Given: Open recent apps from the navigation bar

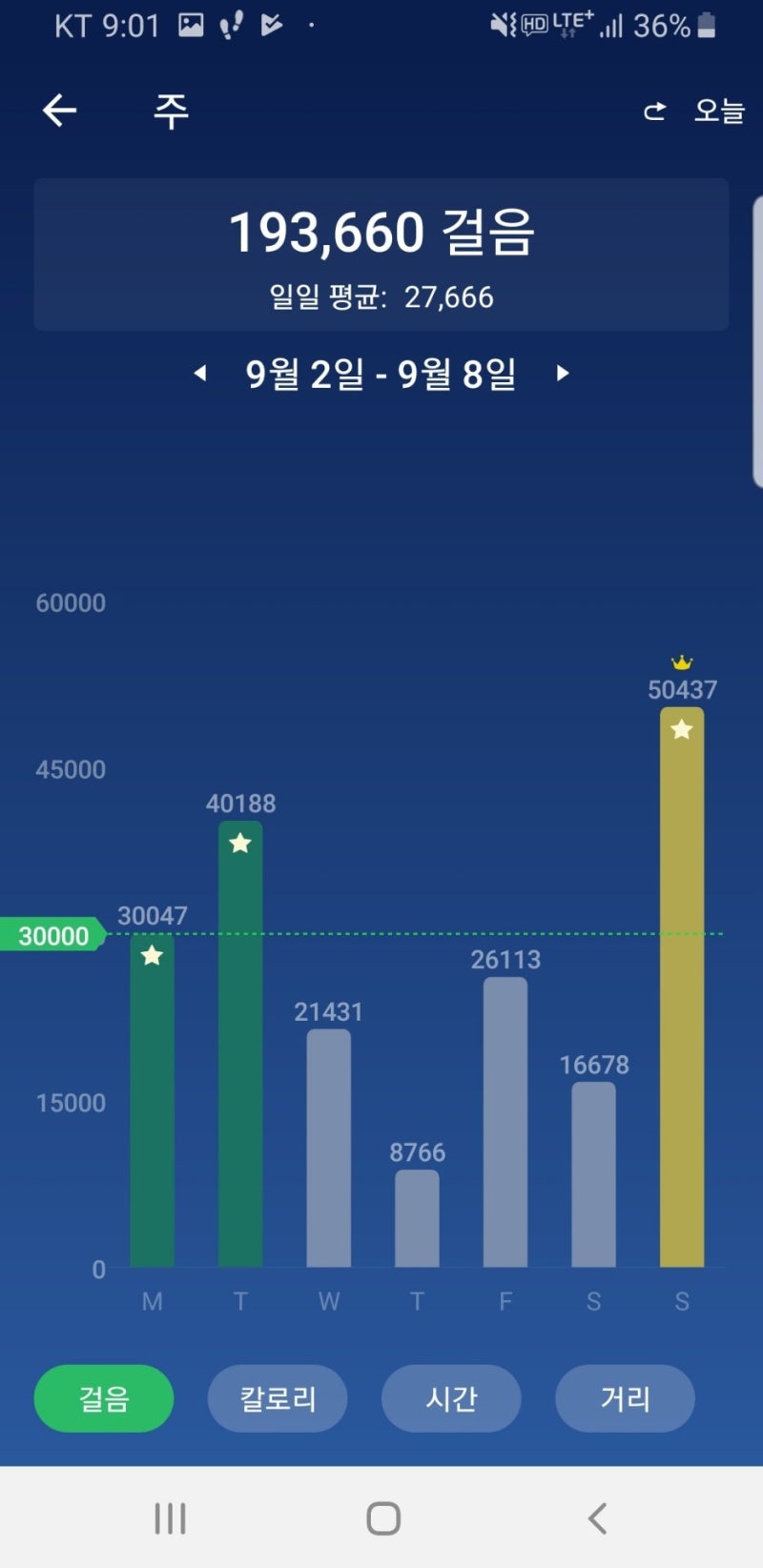Looking at the screenshot, I should coord(170,1518).
